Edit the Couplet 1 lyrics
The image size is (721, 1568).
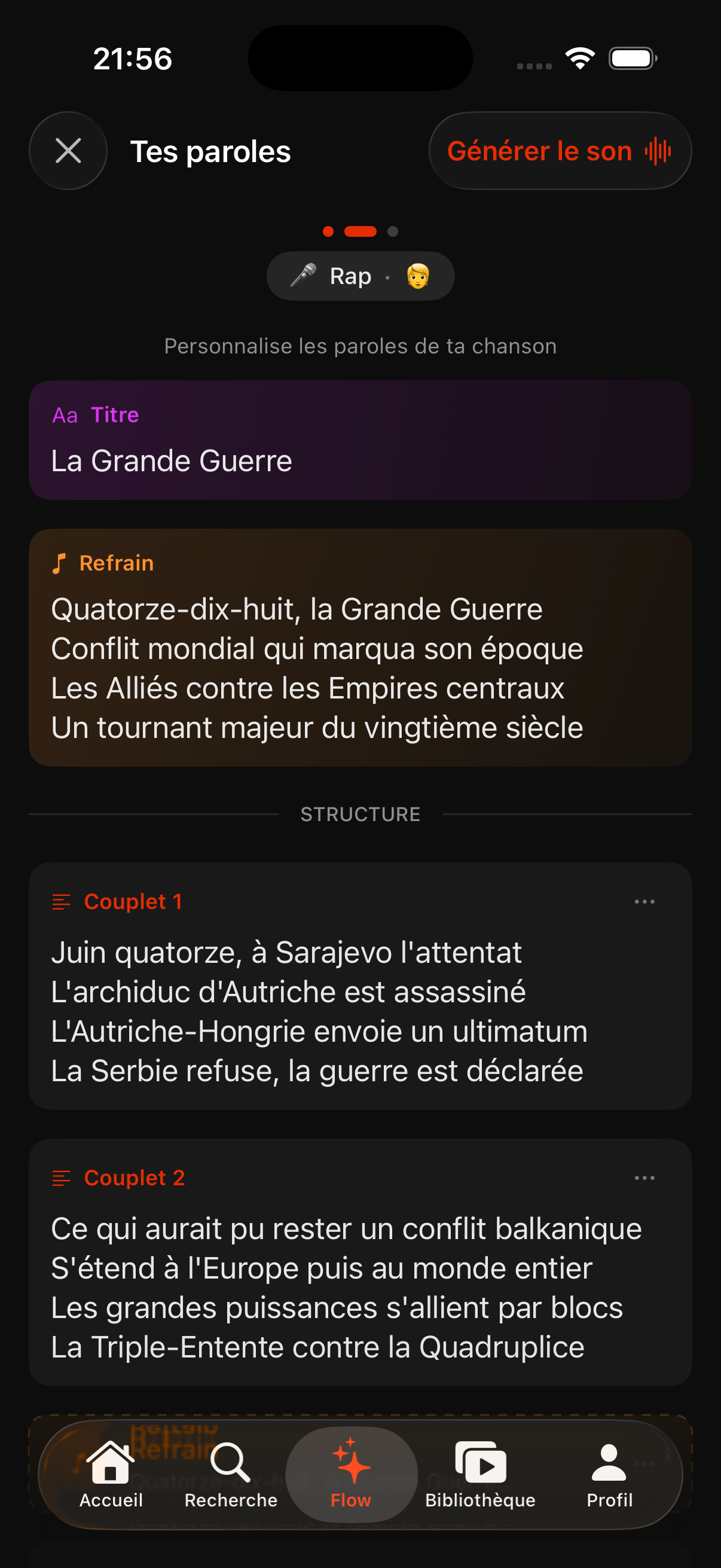pos(360,1011)
